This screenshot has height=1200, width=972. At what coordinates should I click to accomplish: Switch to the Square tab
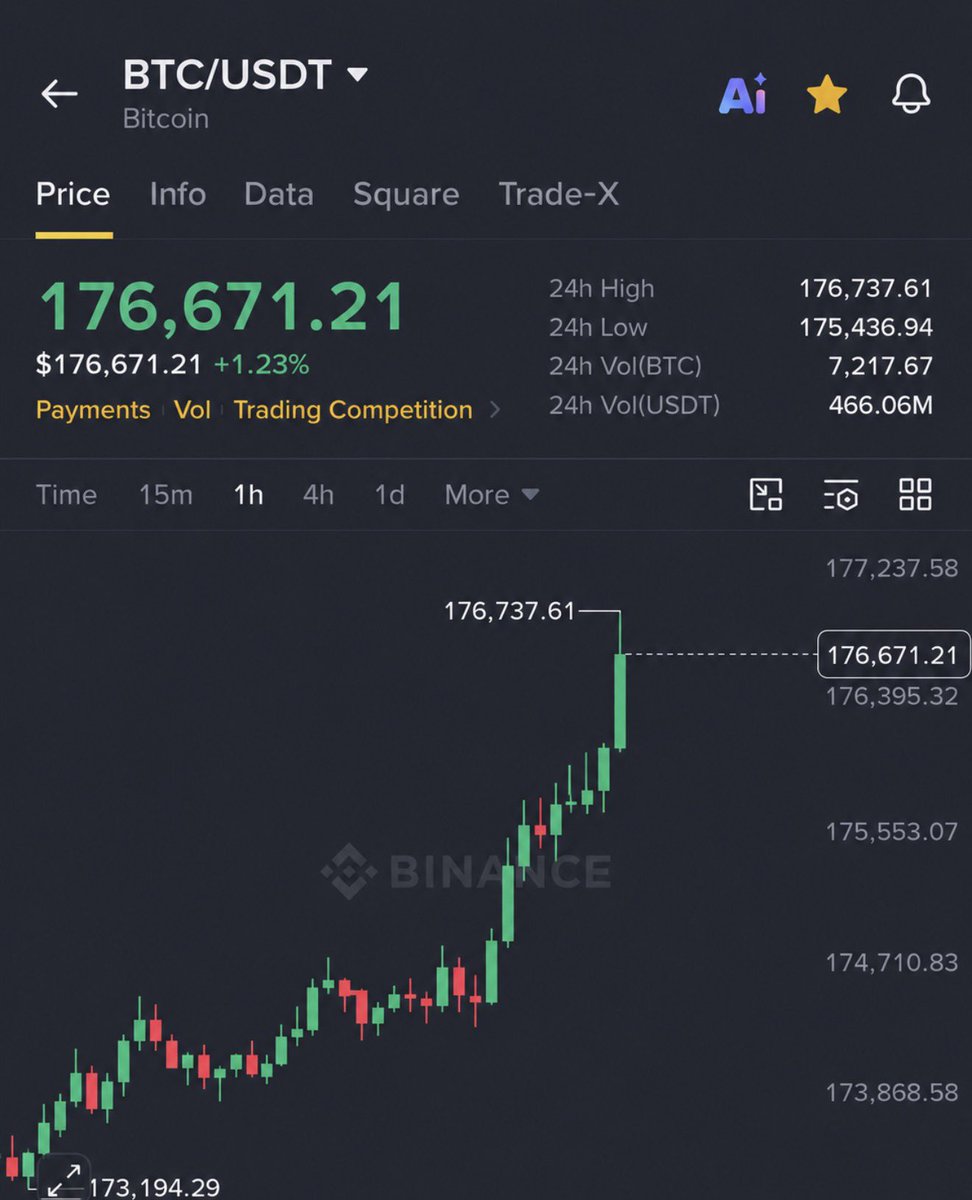(406, 194)
